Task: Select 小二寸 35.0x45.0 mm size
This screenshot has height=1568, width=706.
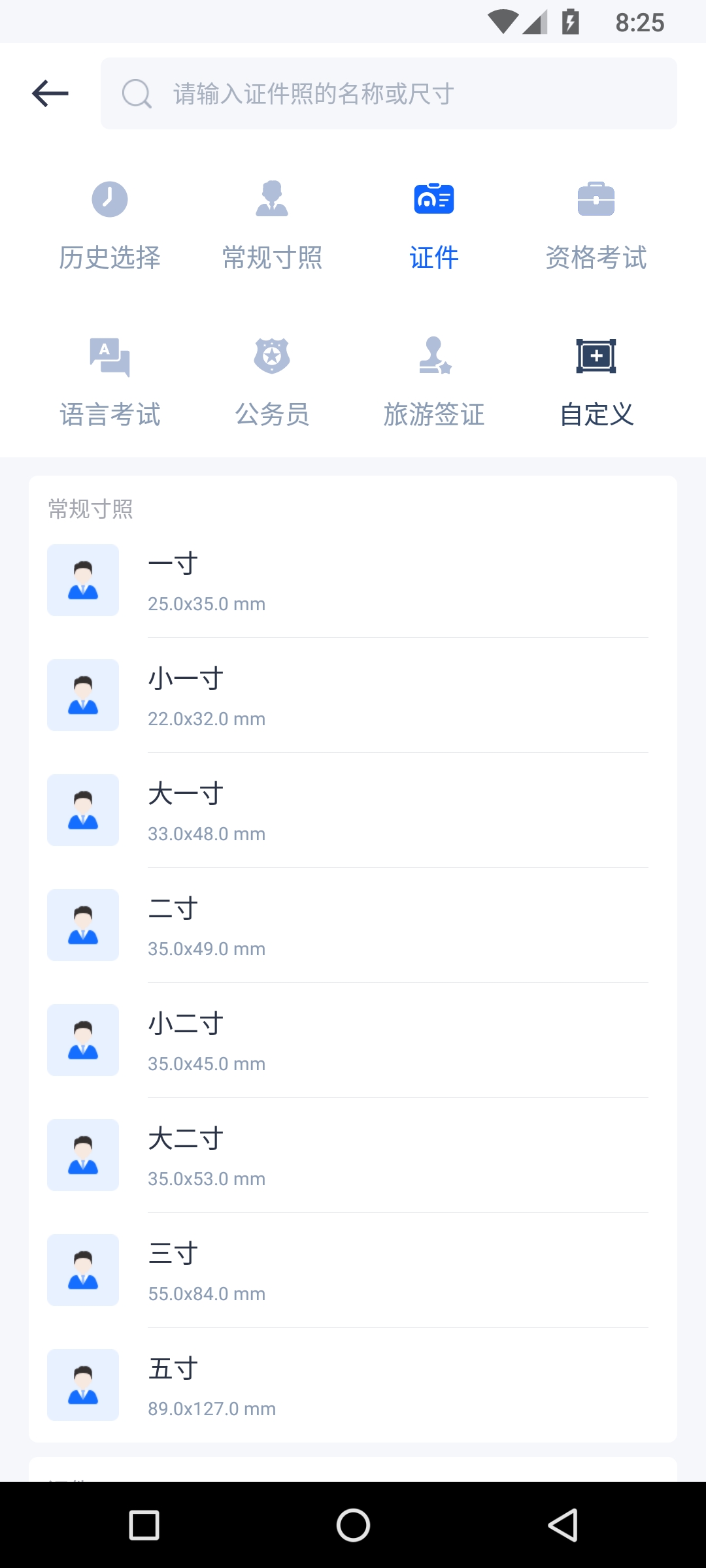Action: (353, 1040)
